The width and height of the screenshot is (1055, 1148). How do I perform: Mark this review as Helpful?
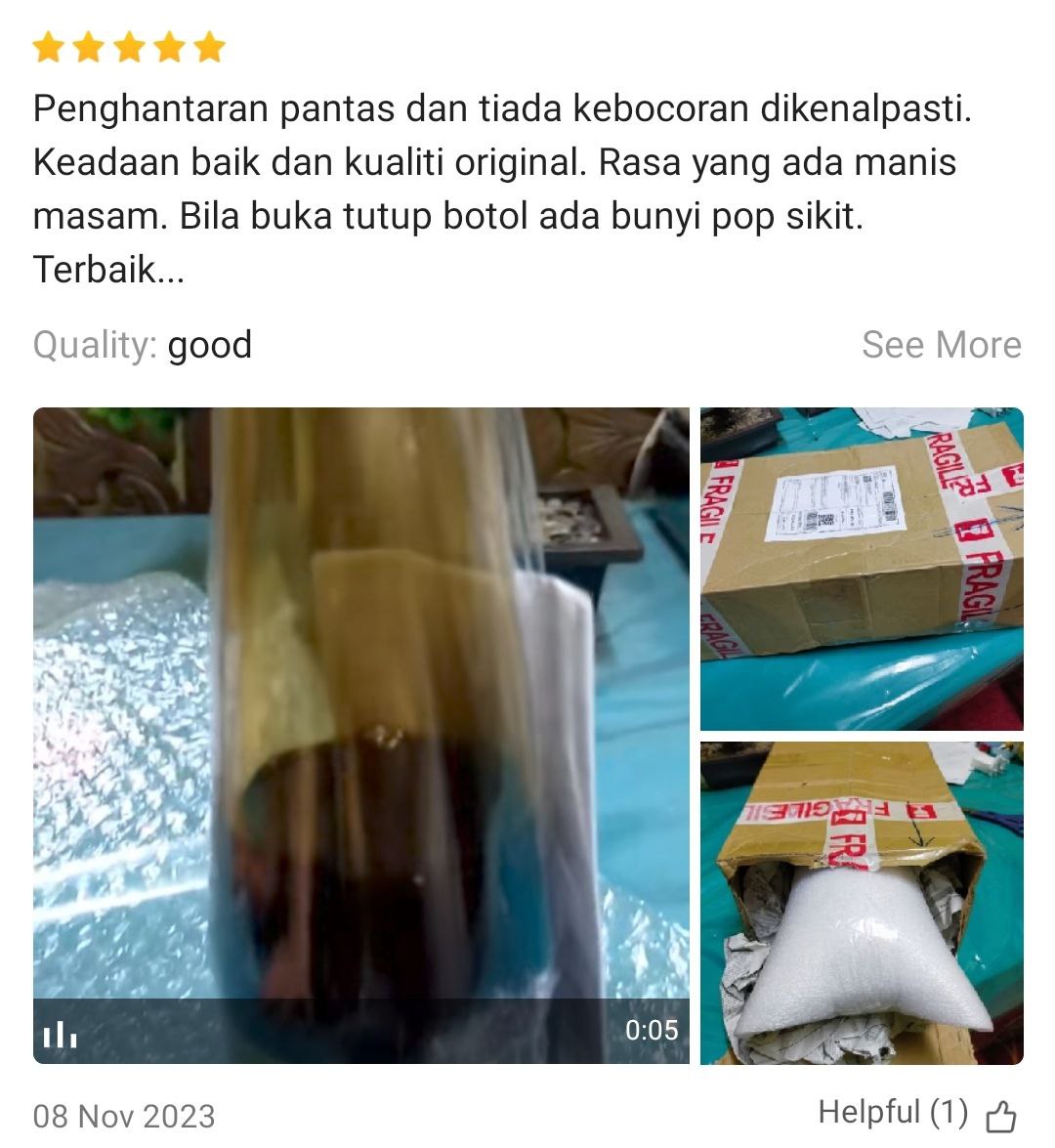1000,1115
